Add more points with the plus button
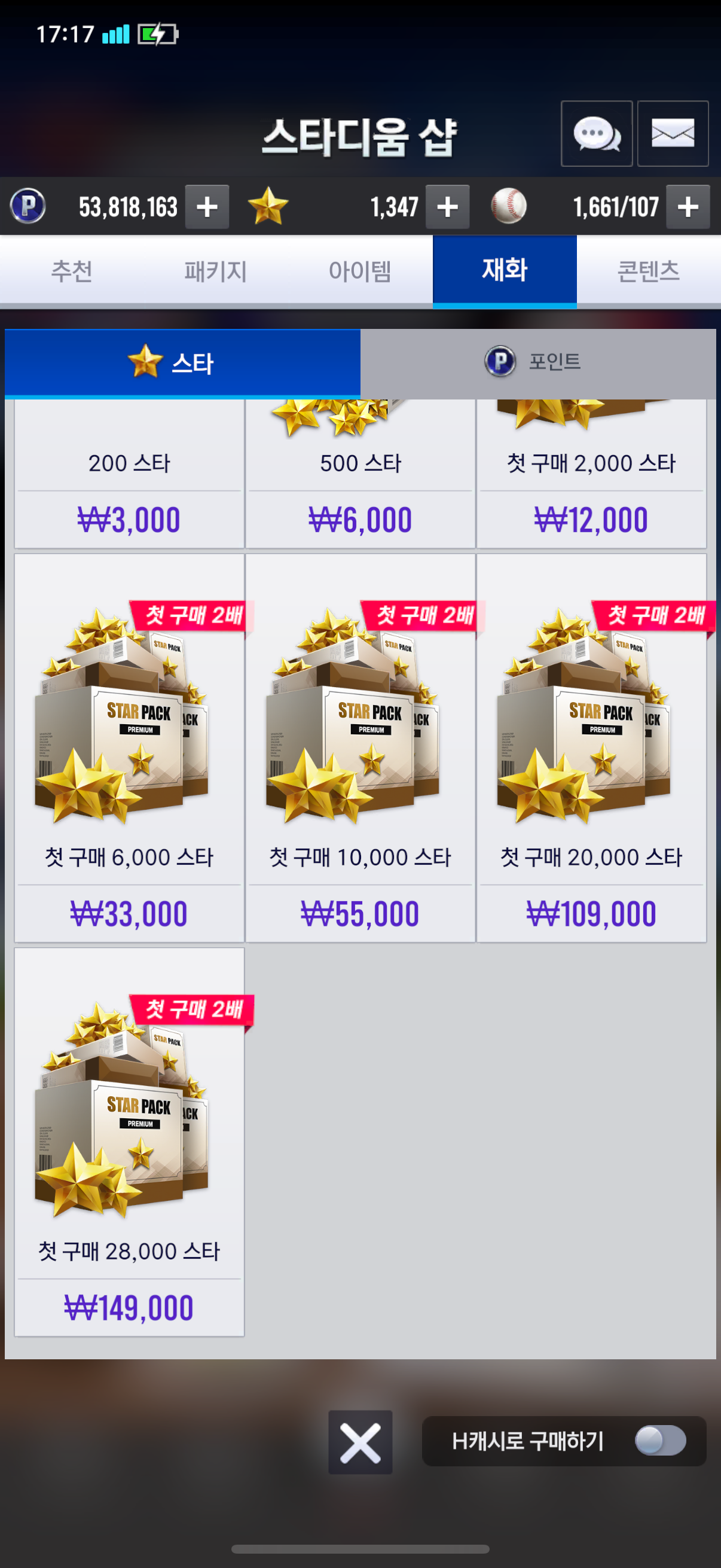This screenshot has height=1568, width=721. point(207,207)
